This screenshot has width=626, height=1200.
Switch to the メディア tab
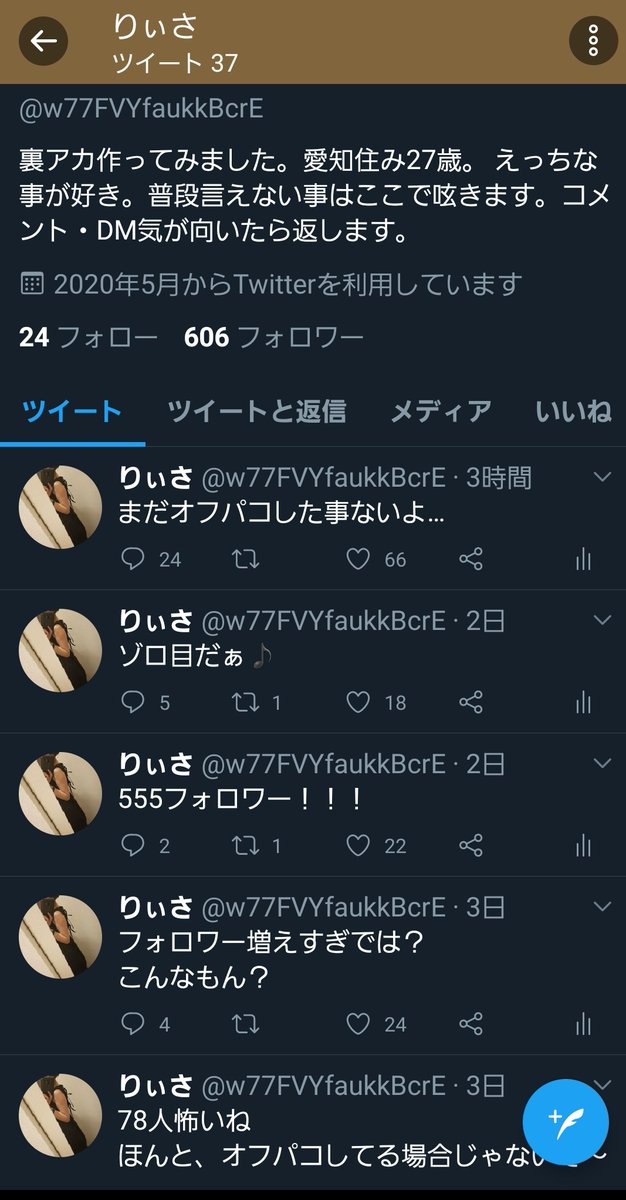(440, 410)
